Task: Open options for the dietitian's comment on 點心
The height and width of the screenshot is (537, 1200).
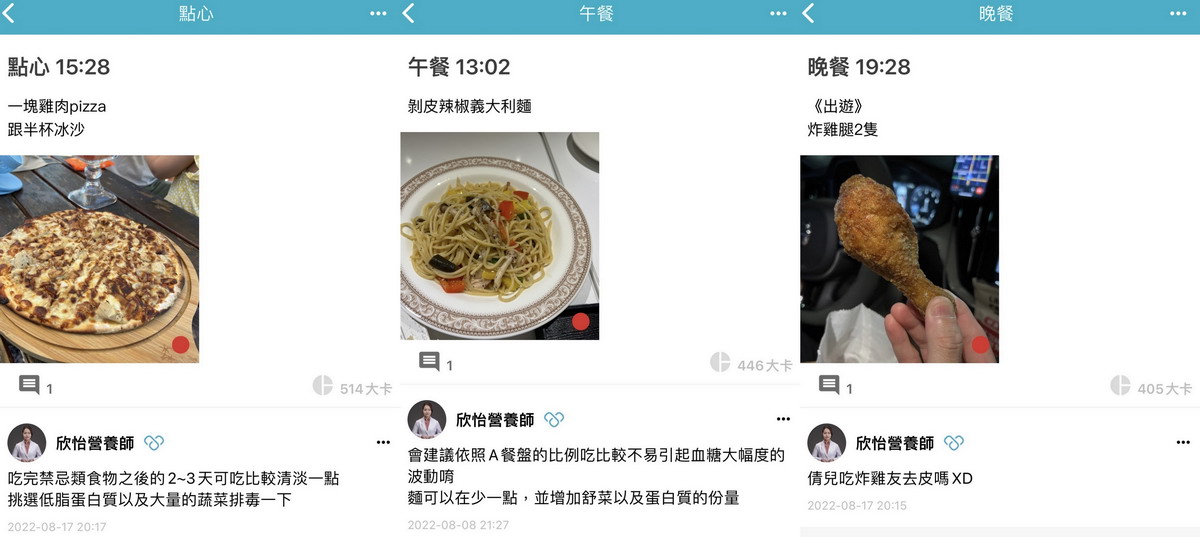Action: [x=383, y=442]
